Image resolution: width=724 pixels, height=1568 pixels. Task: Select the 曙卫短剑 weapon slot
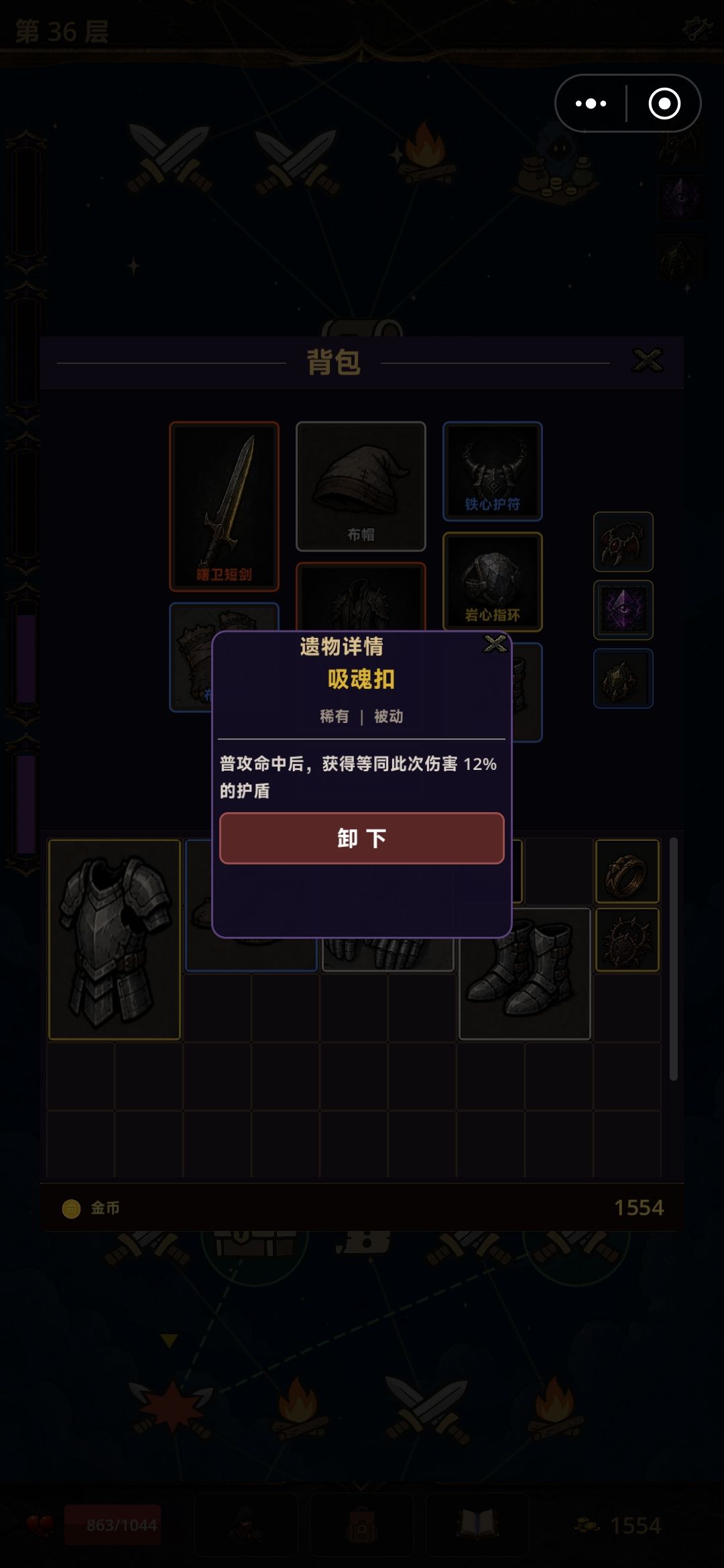pos(224,506)
